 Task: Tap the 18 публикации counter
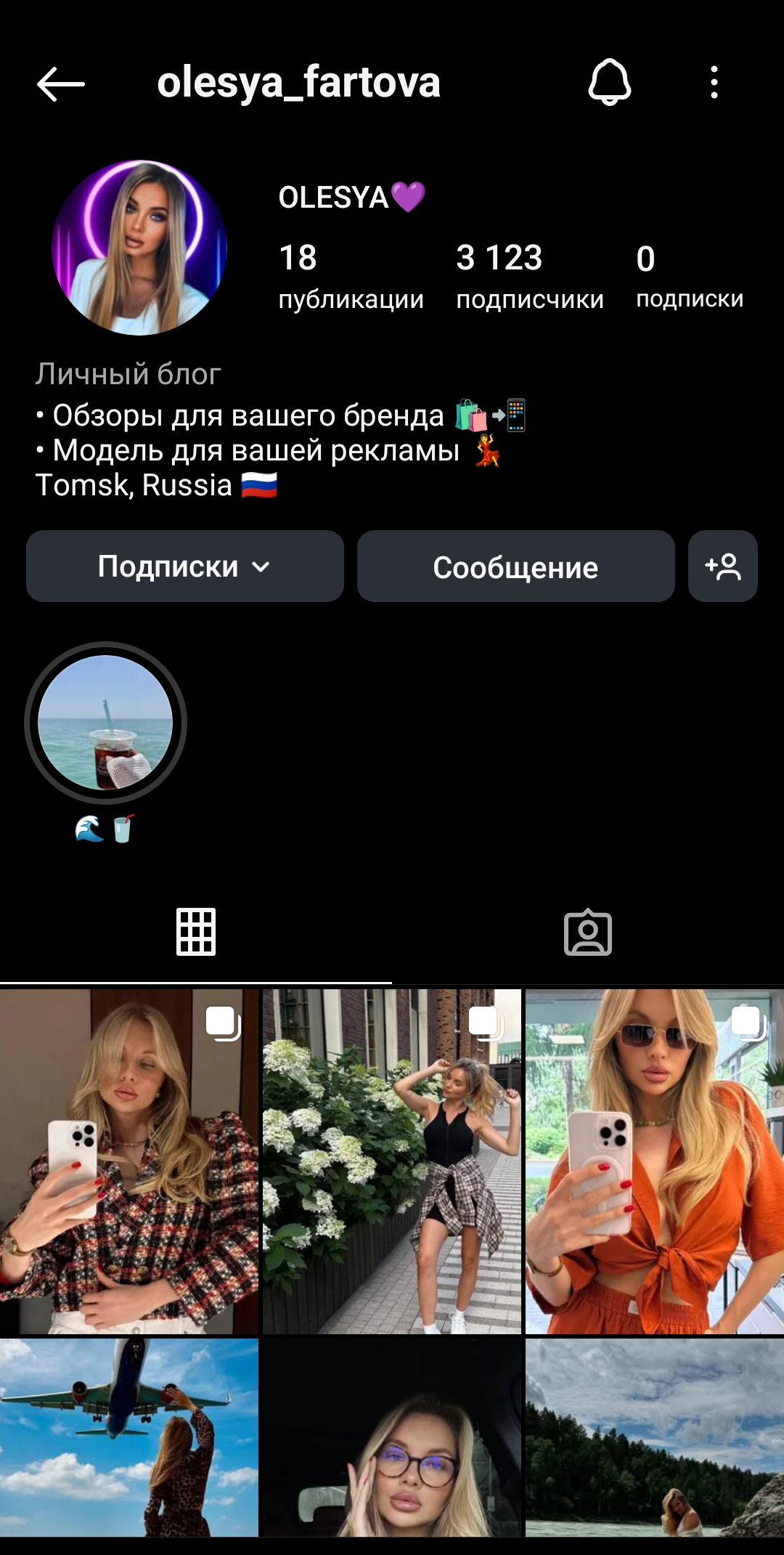pyautogui.click(x=352, y=275)
